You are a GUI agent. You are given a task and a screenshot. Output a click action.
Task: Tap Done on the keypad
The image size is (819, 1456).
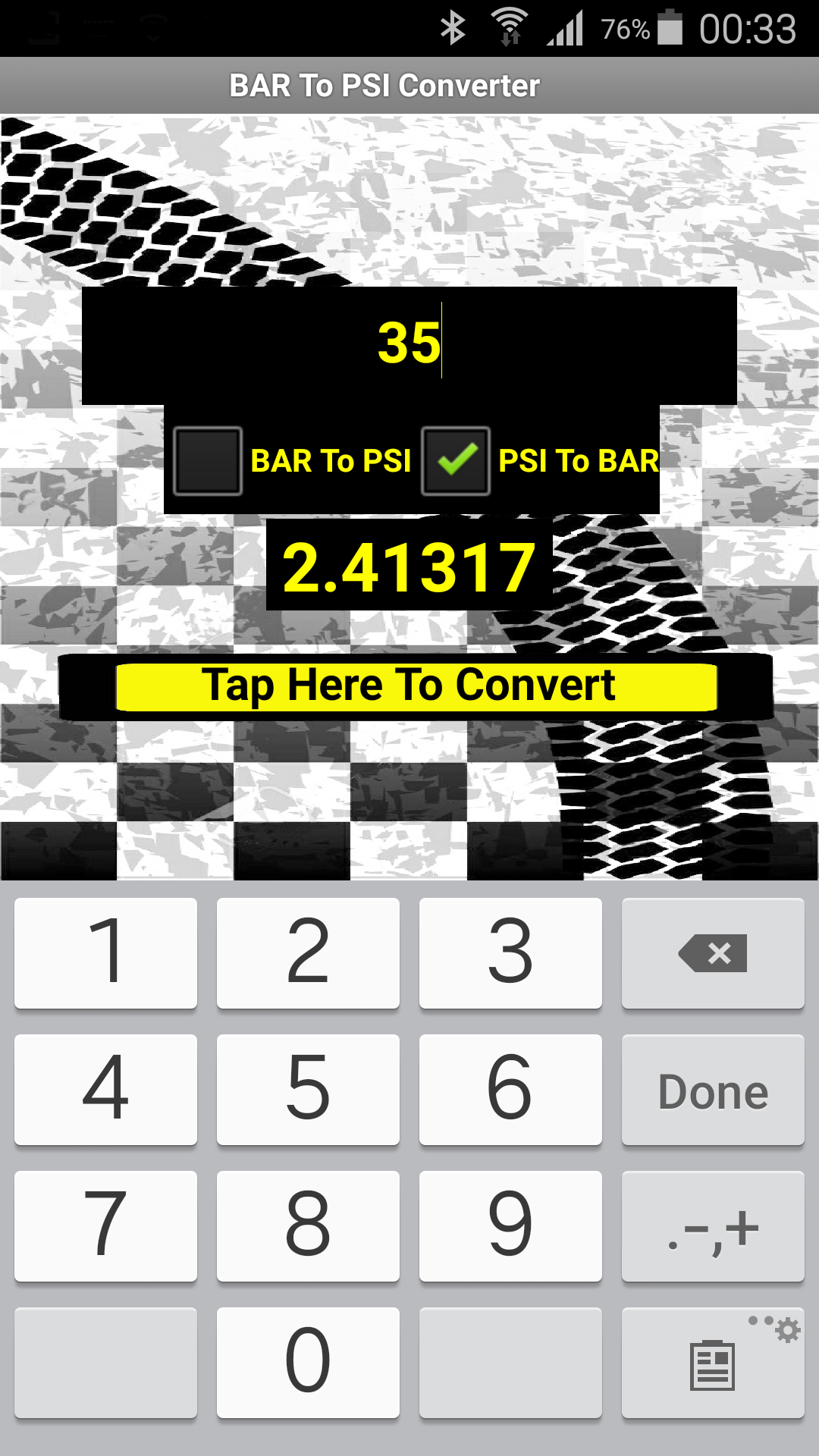[x=713, y=1090]
